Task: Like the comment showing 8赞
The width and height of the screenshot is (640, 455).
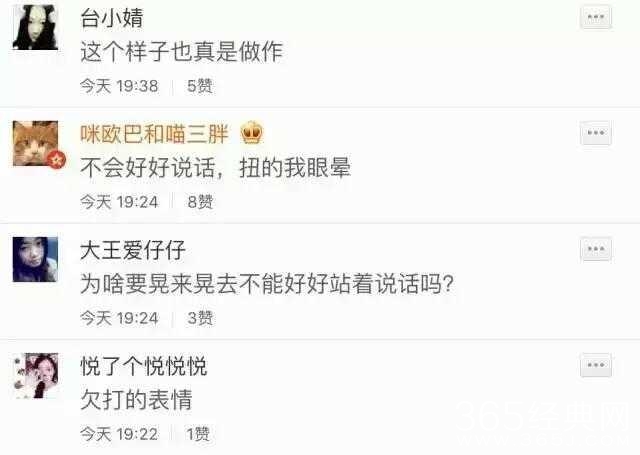Action: coord(199,202)
